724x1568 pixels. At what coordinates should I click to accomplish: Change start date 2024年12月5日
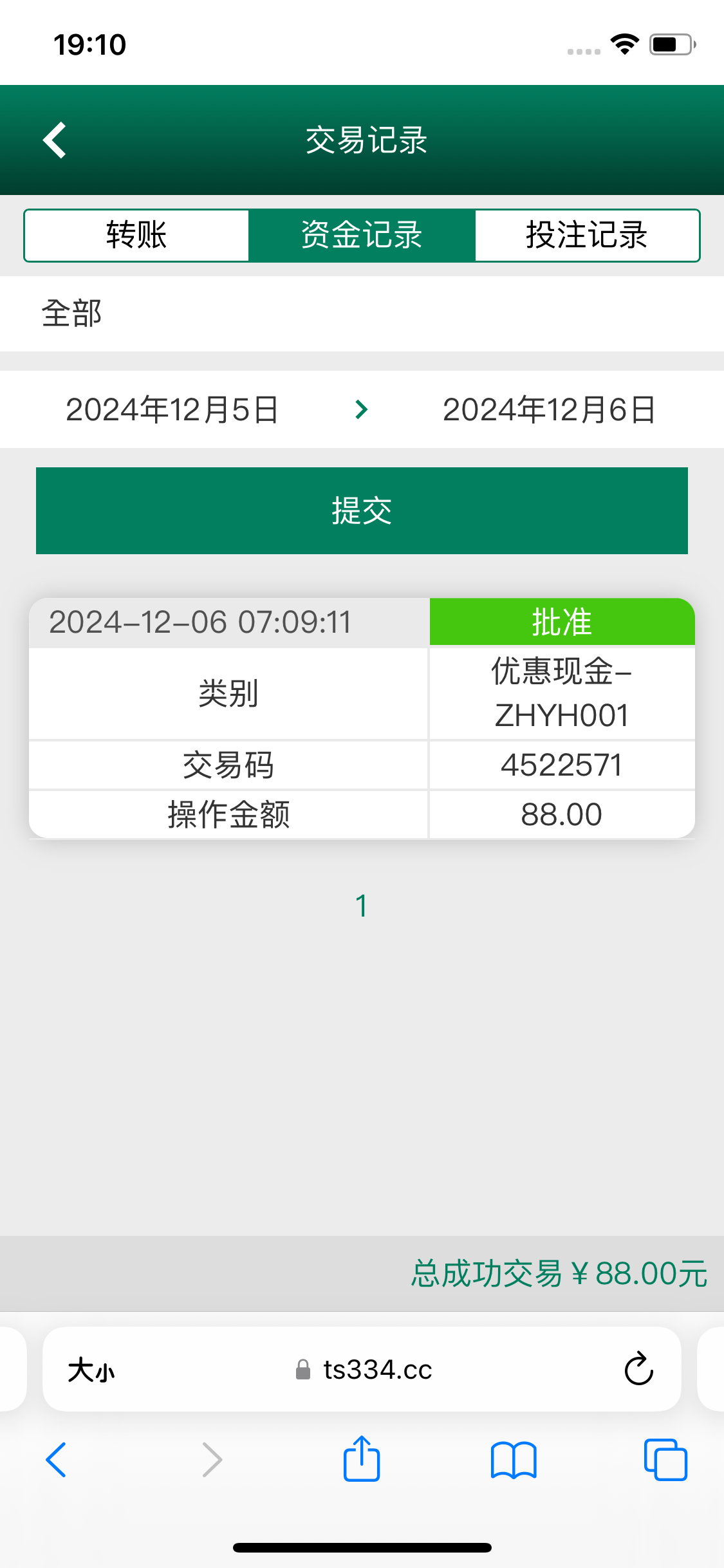[172, 410]
